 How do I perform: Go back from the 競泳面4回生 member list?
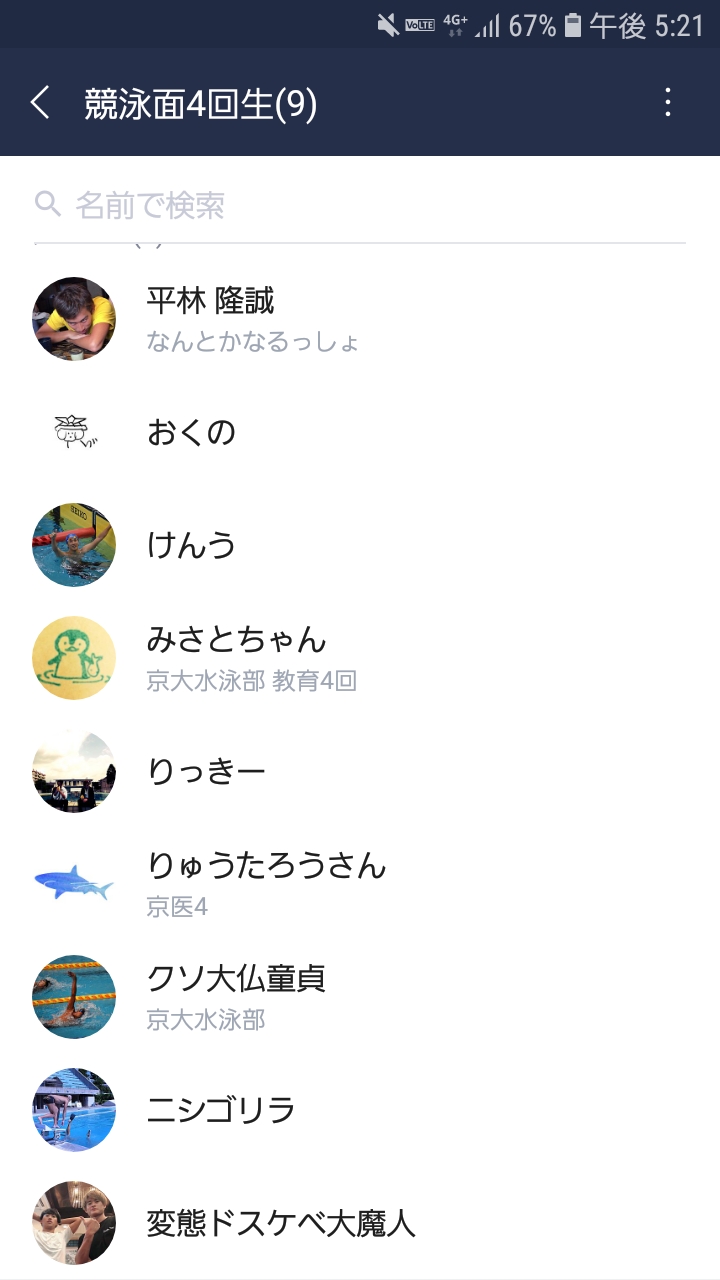click(x=40, y=103)
